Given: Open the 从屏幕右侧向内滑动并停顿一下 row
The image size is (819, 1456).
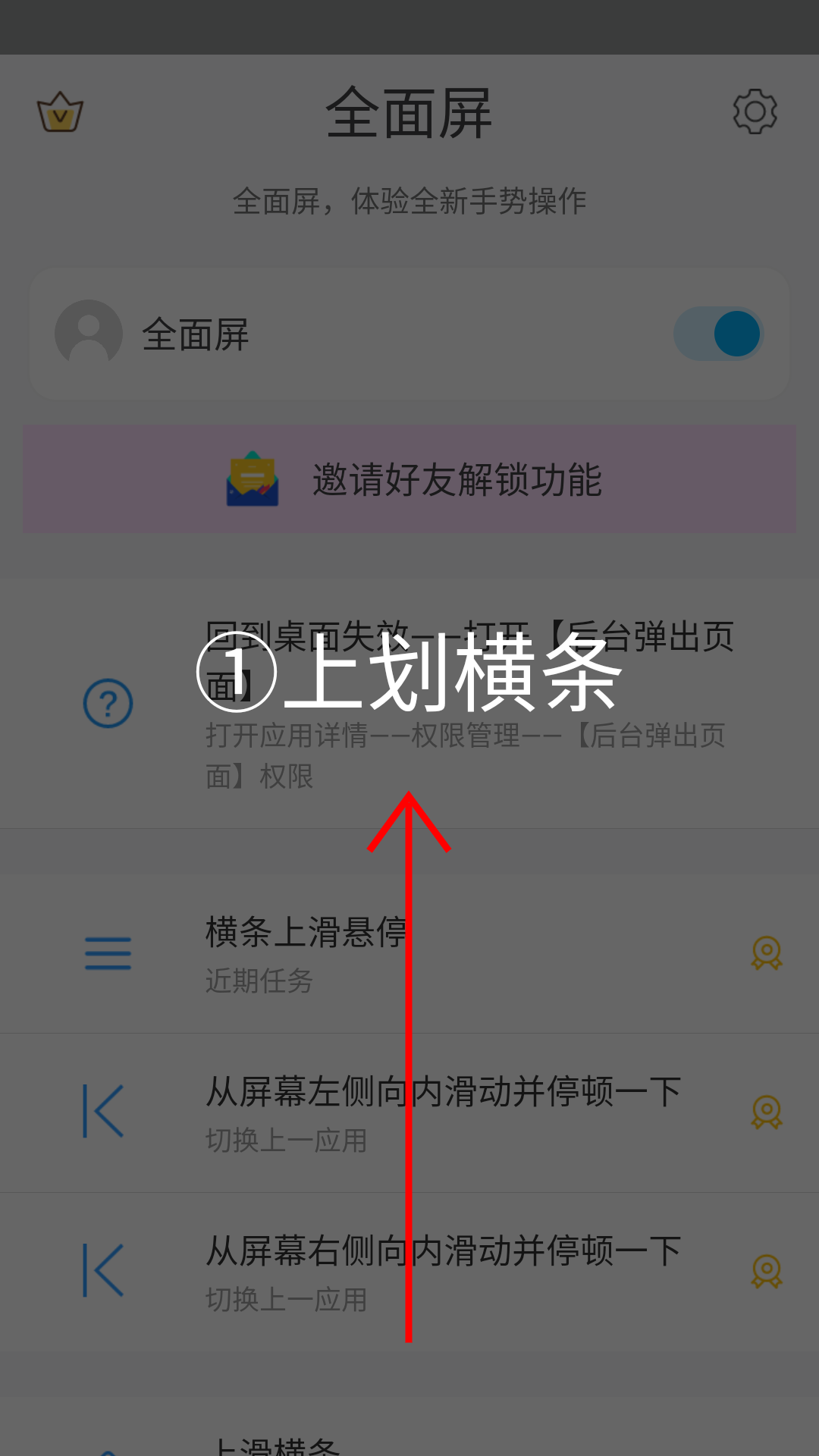Looking at the screenshot, I should [x=409, y=1272].
